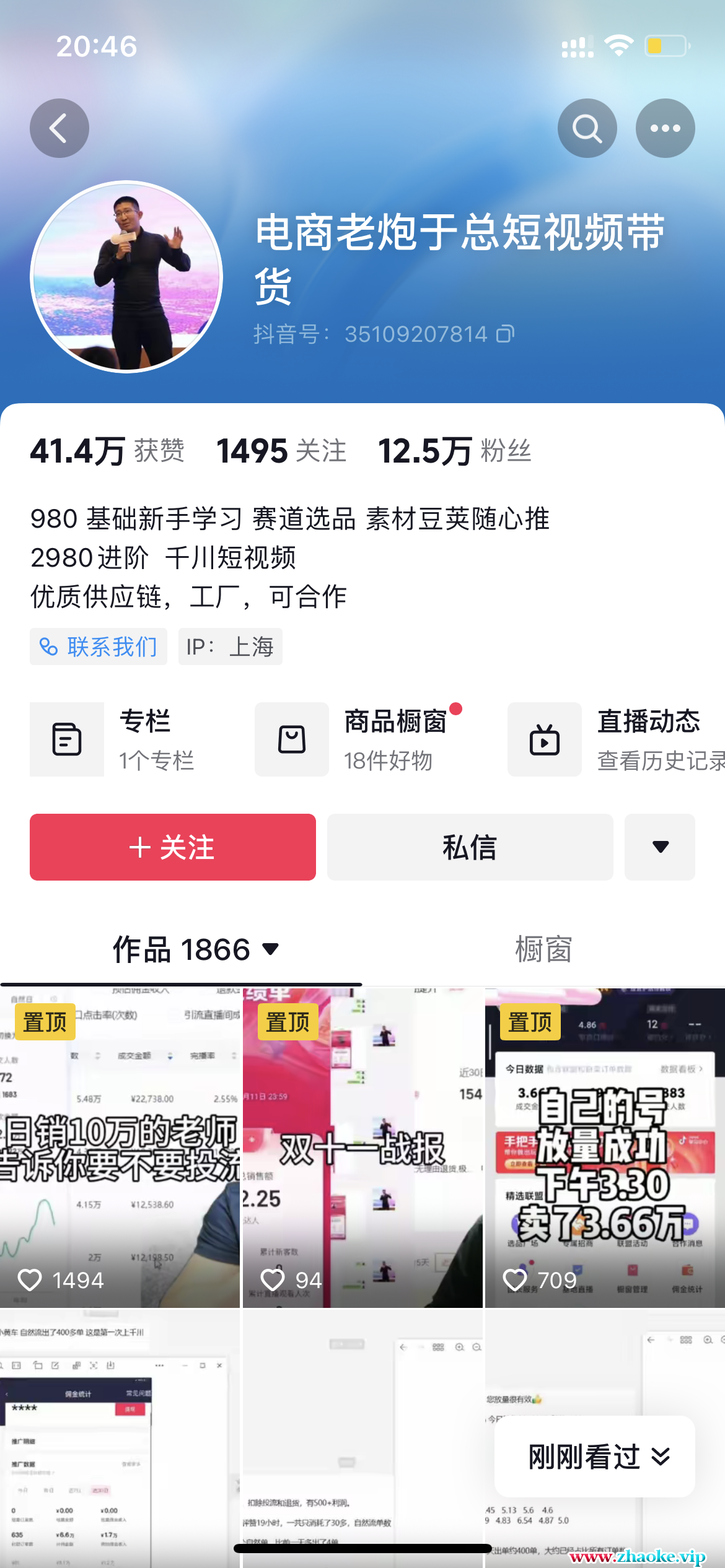Go back using the back arrow
Image resolution: width=725 pixels, height=1568 pixels.
click(x=59, y=128)
